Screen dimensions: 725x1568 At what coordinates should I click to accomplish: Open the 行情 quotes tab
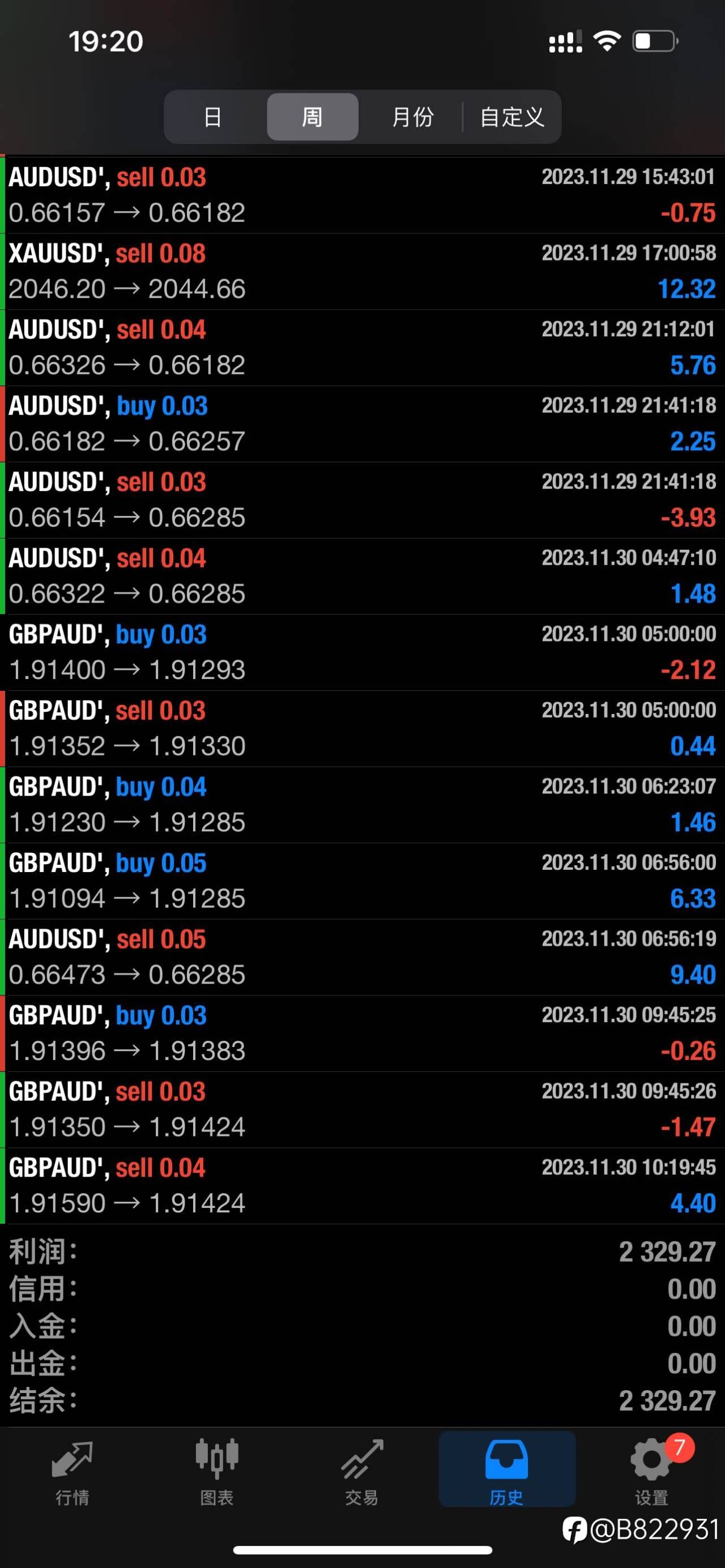coord(72,1472)
